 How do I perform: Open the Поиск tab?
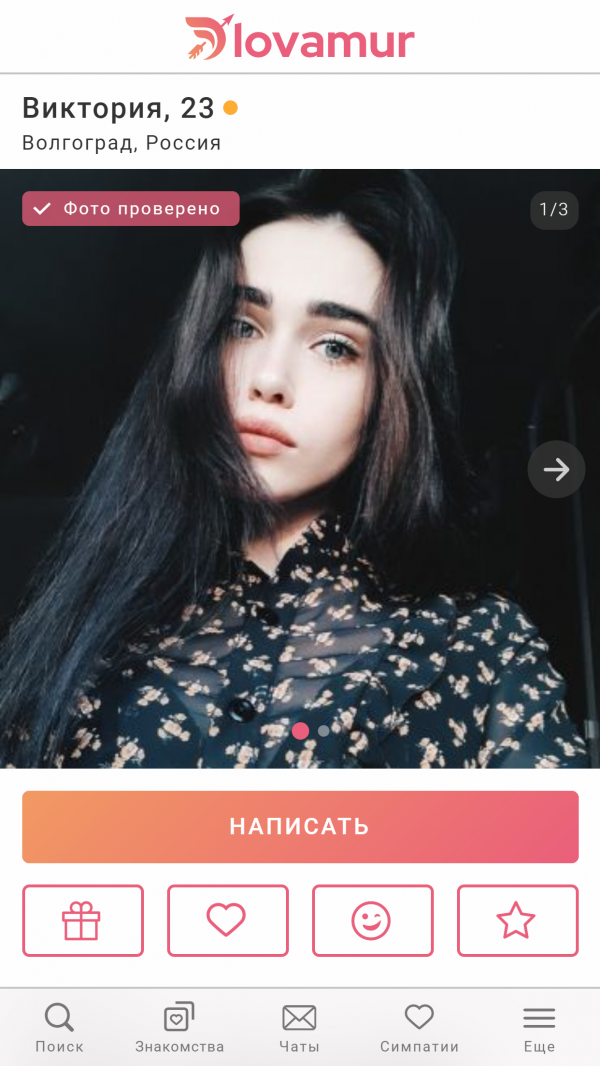coord(60,1028)
